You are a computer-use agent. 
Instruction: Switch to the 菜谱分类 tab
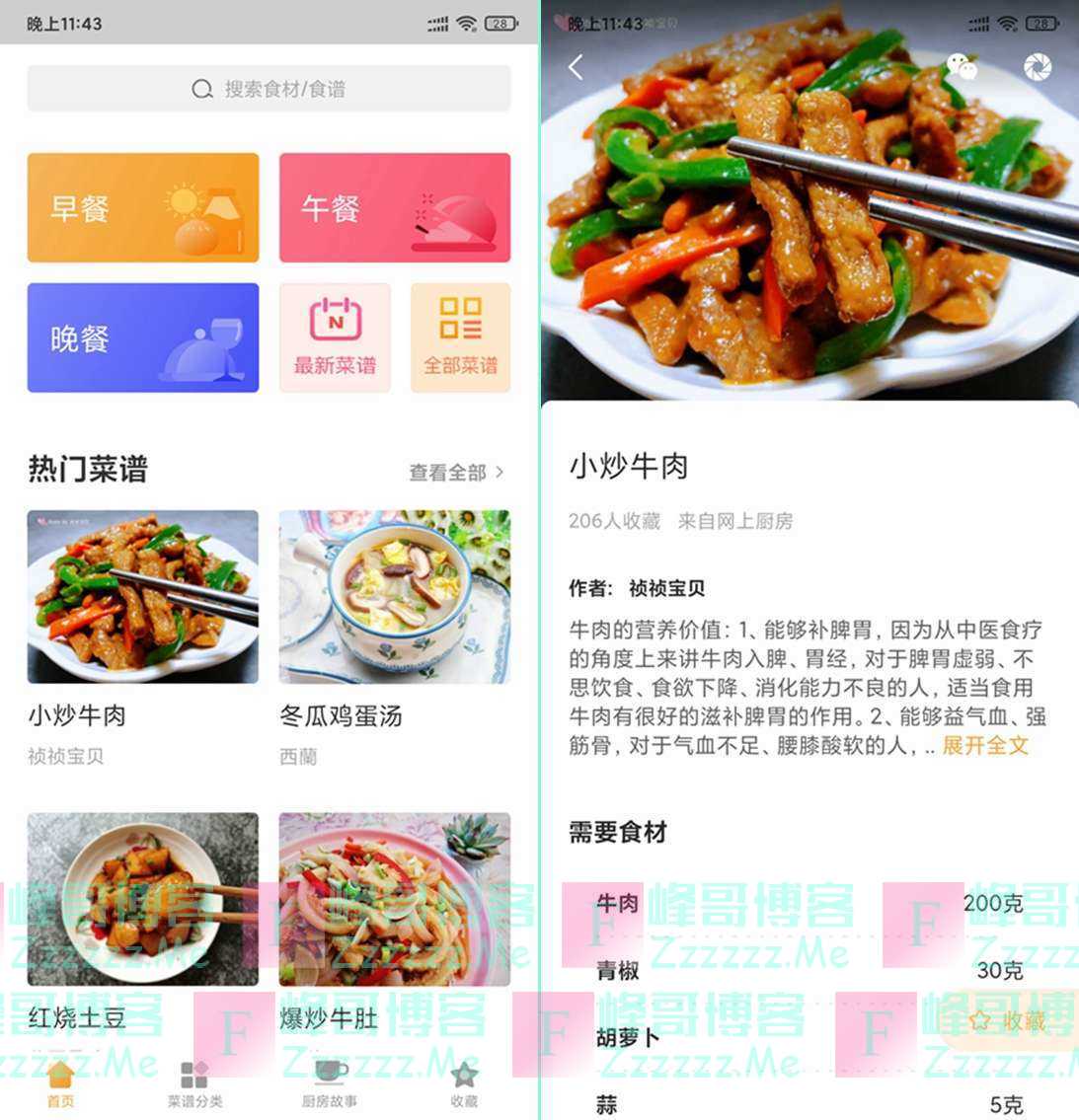[194, 1083]
